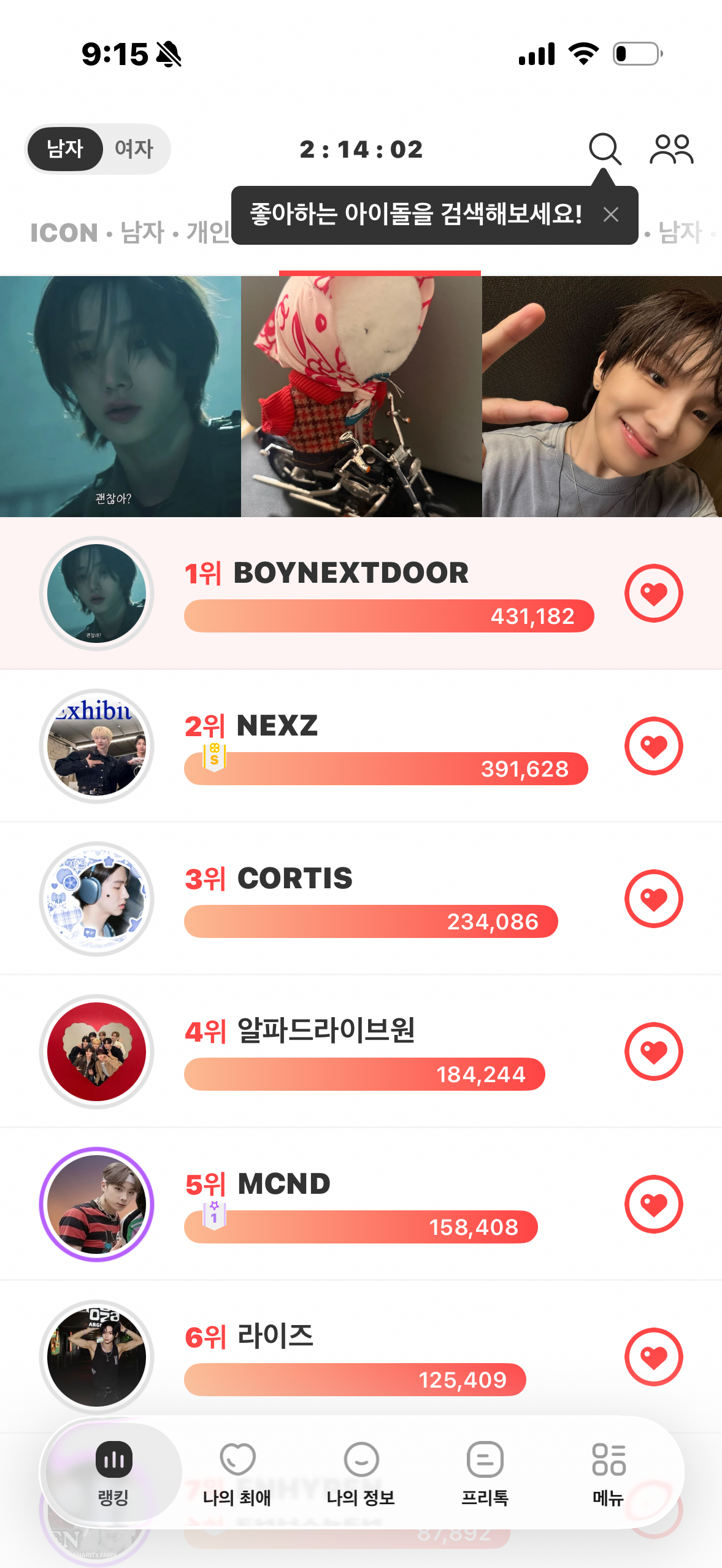Dismiss the idol search tooltip

[610, 215]
